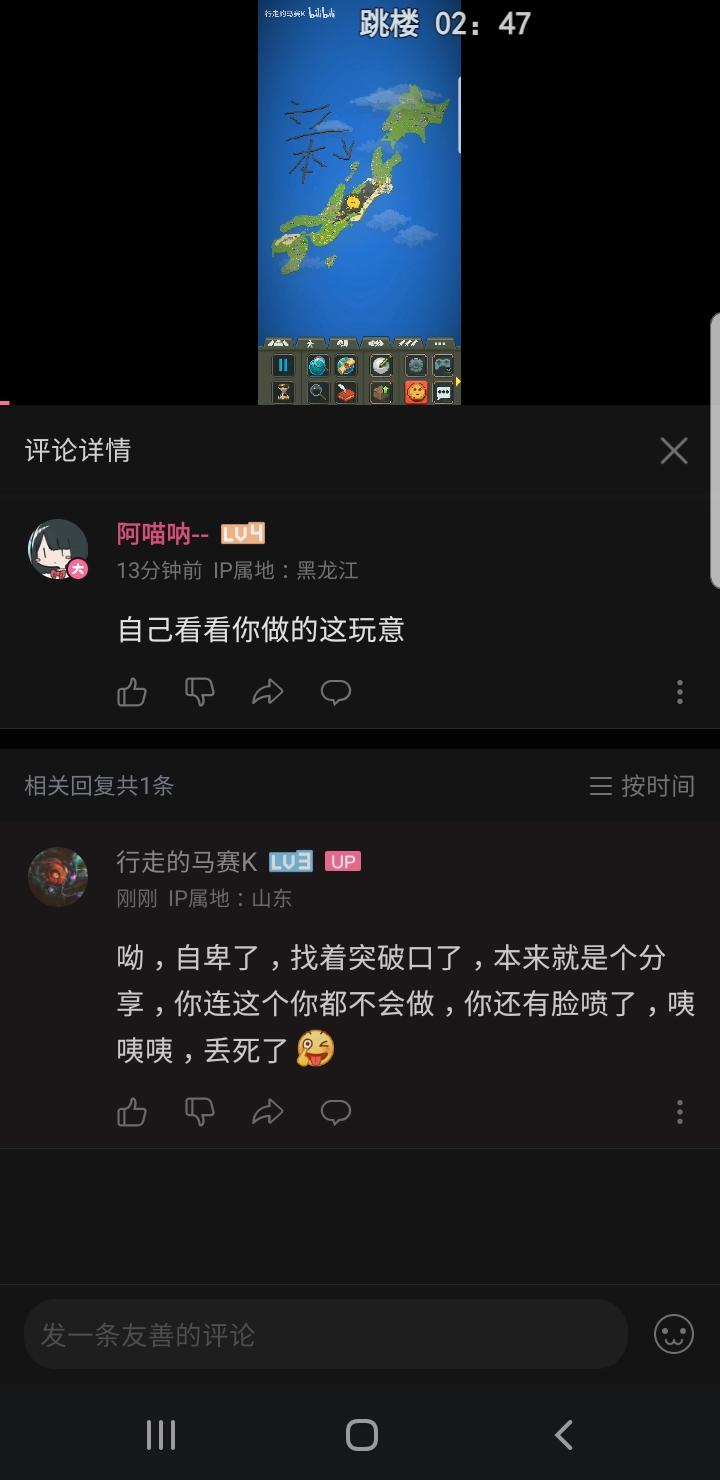Like 阿喵呐's comment

click(132, 692)
